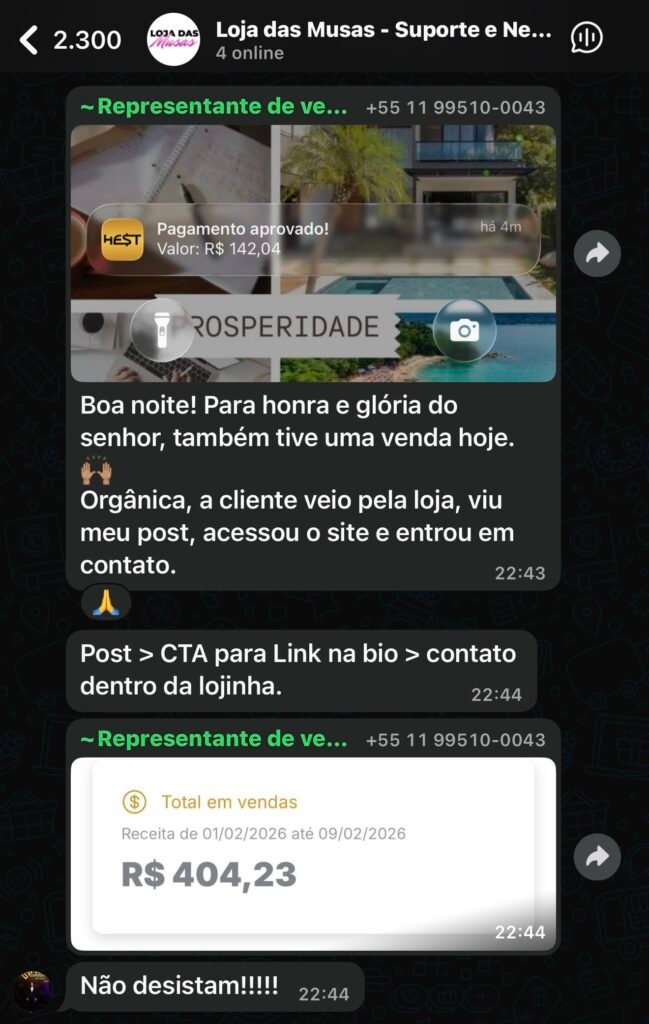The width and height of the screenshot is (649, 1024).
Task: Open sender avatar beside "Não desistam!!!!!"
Action: [32, 988]
